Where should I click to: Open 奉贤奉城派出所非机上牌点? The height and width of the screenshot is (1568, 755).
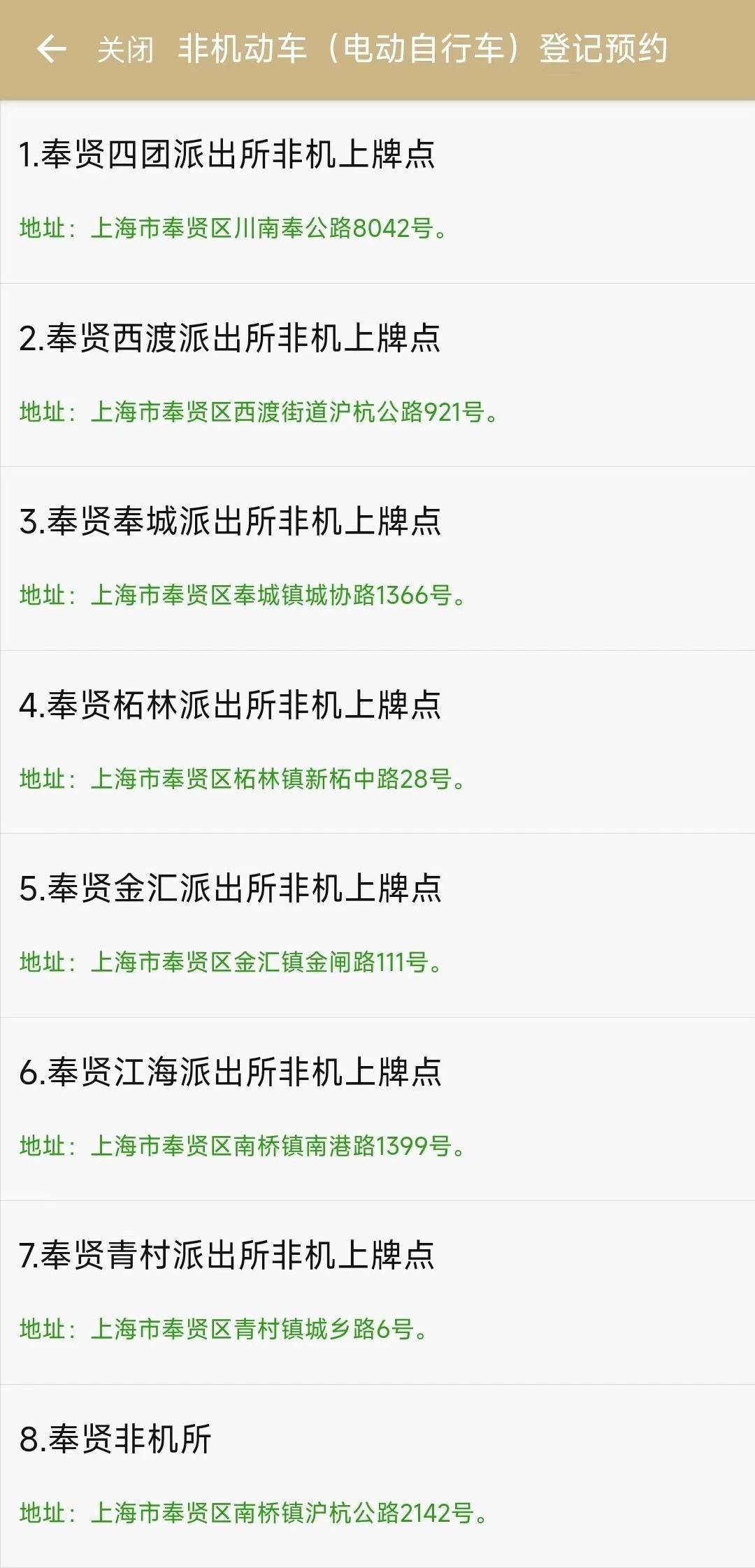[231, 522]
